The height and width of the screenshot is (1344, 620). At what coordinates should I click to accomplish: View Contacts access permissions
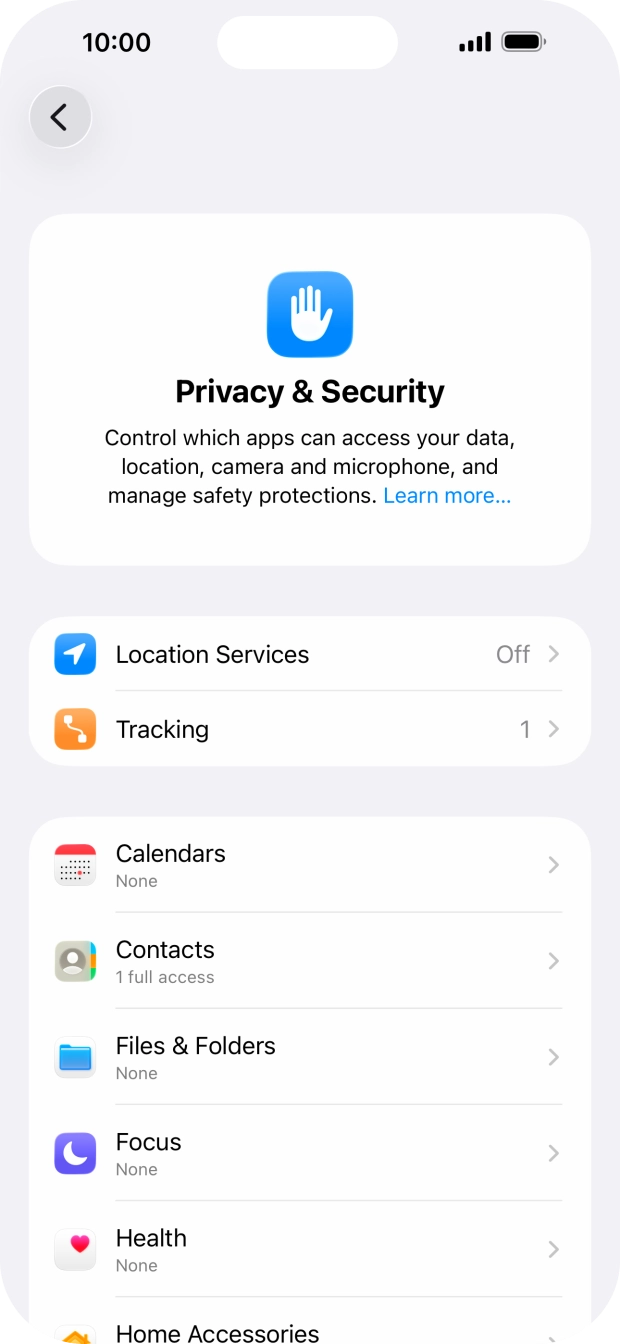tap(310, 961)
